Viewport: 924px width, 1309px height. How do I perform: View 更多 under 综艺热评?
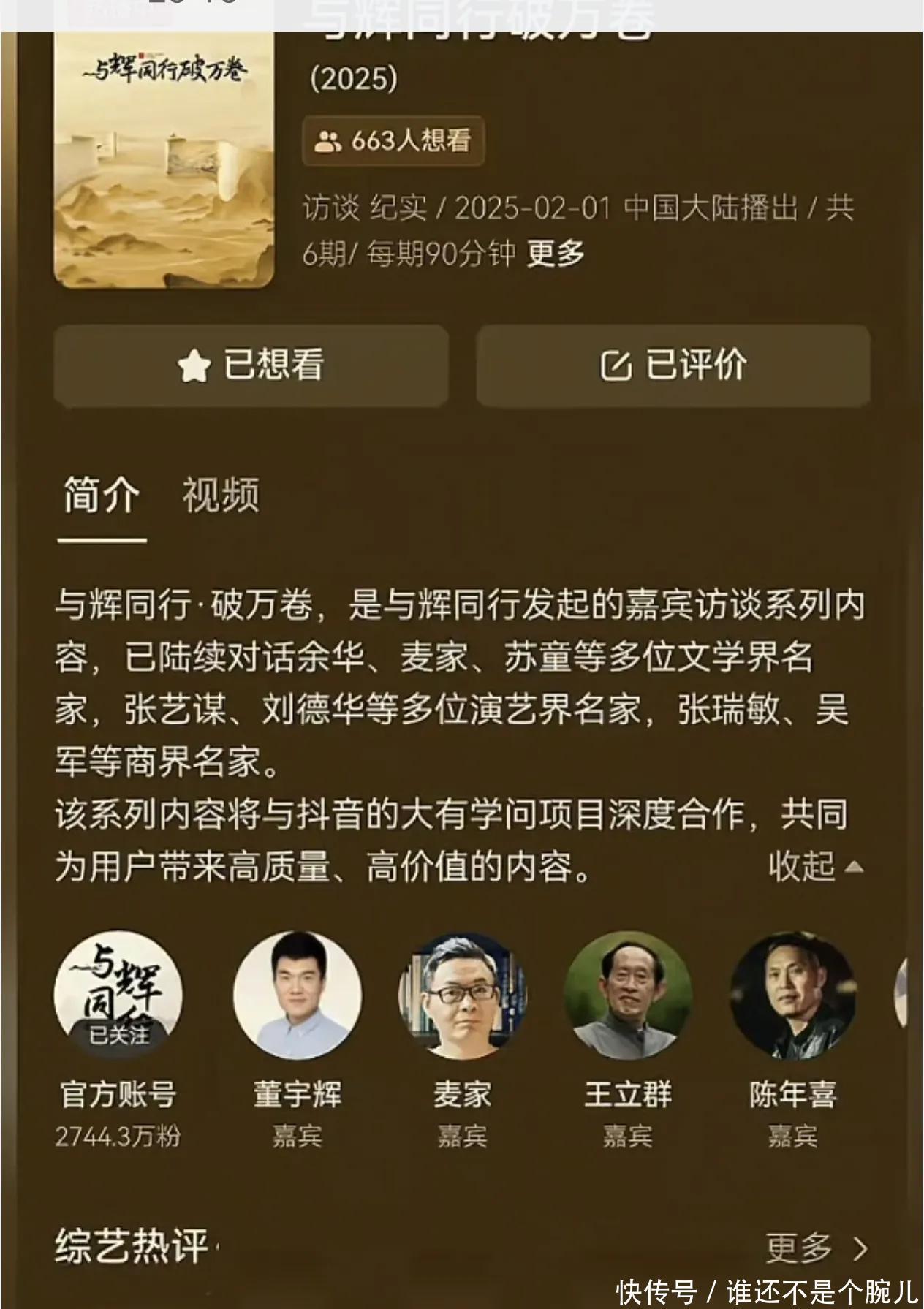[x=817, y=1248]
